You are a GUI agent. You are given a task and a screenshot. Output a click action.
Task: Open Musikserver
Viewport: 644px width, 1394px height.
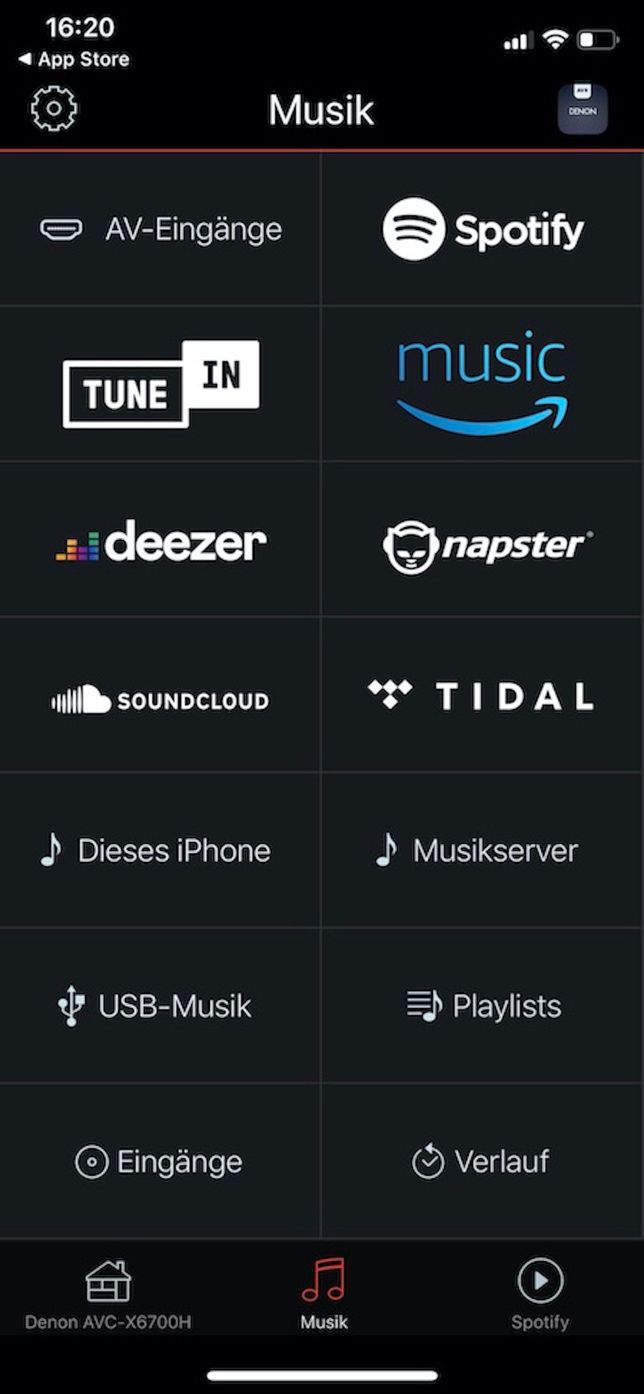coord(483,851)
